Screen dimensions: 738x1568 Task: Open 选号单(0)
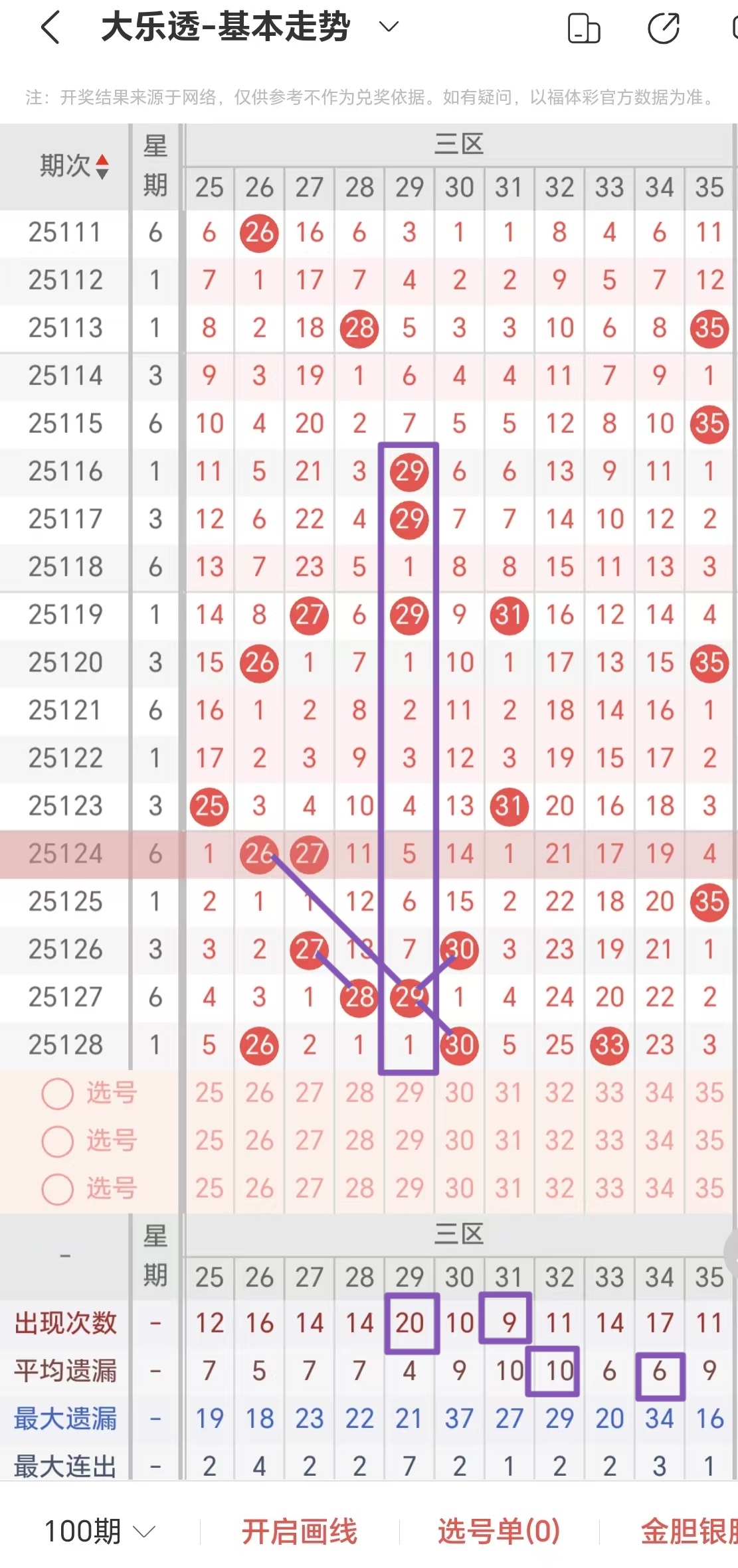click(498, 1531)
